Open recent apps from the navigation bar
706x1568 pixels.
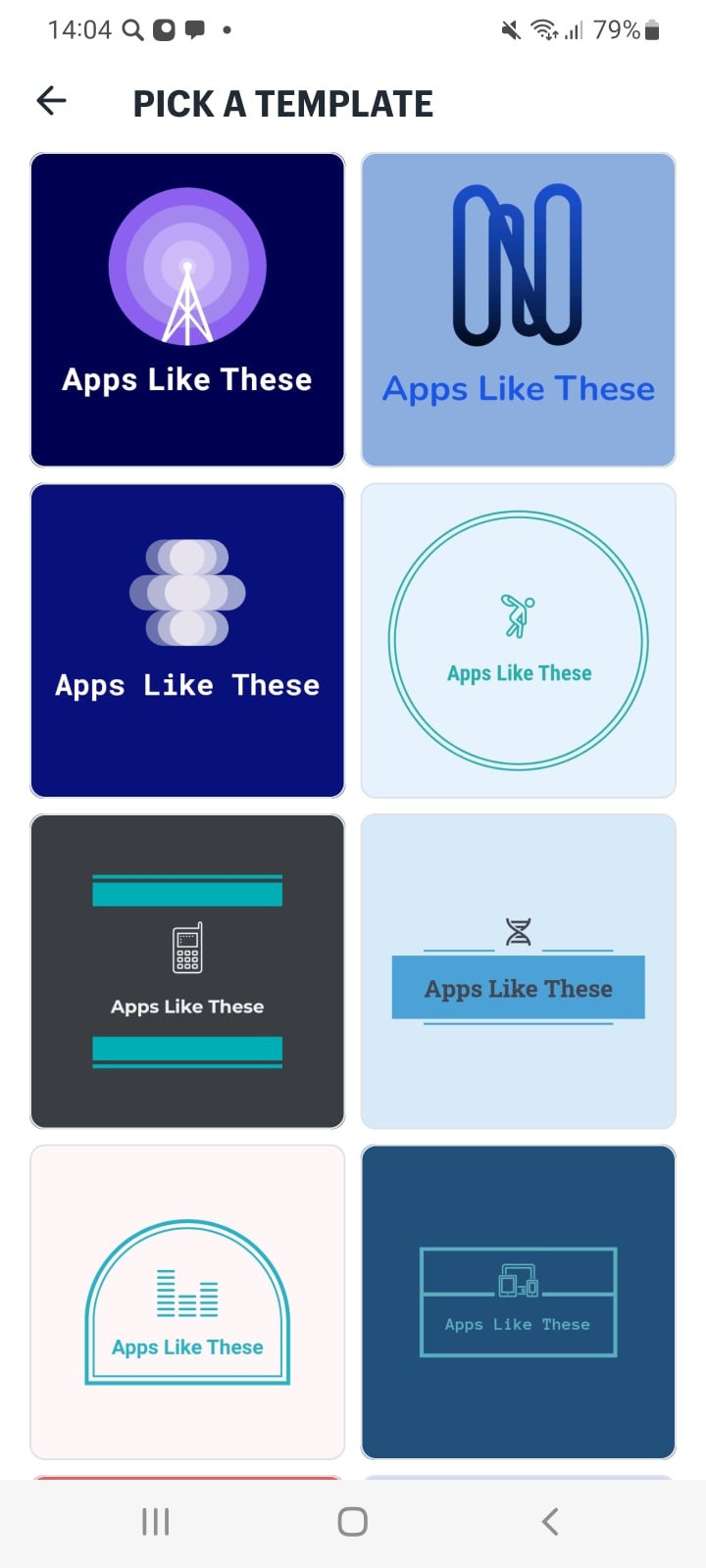(155, 1522)
